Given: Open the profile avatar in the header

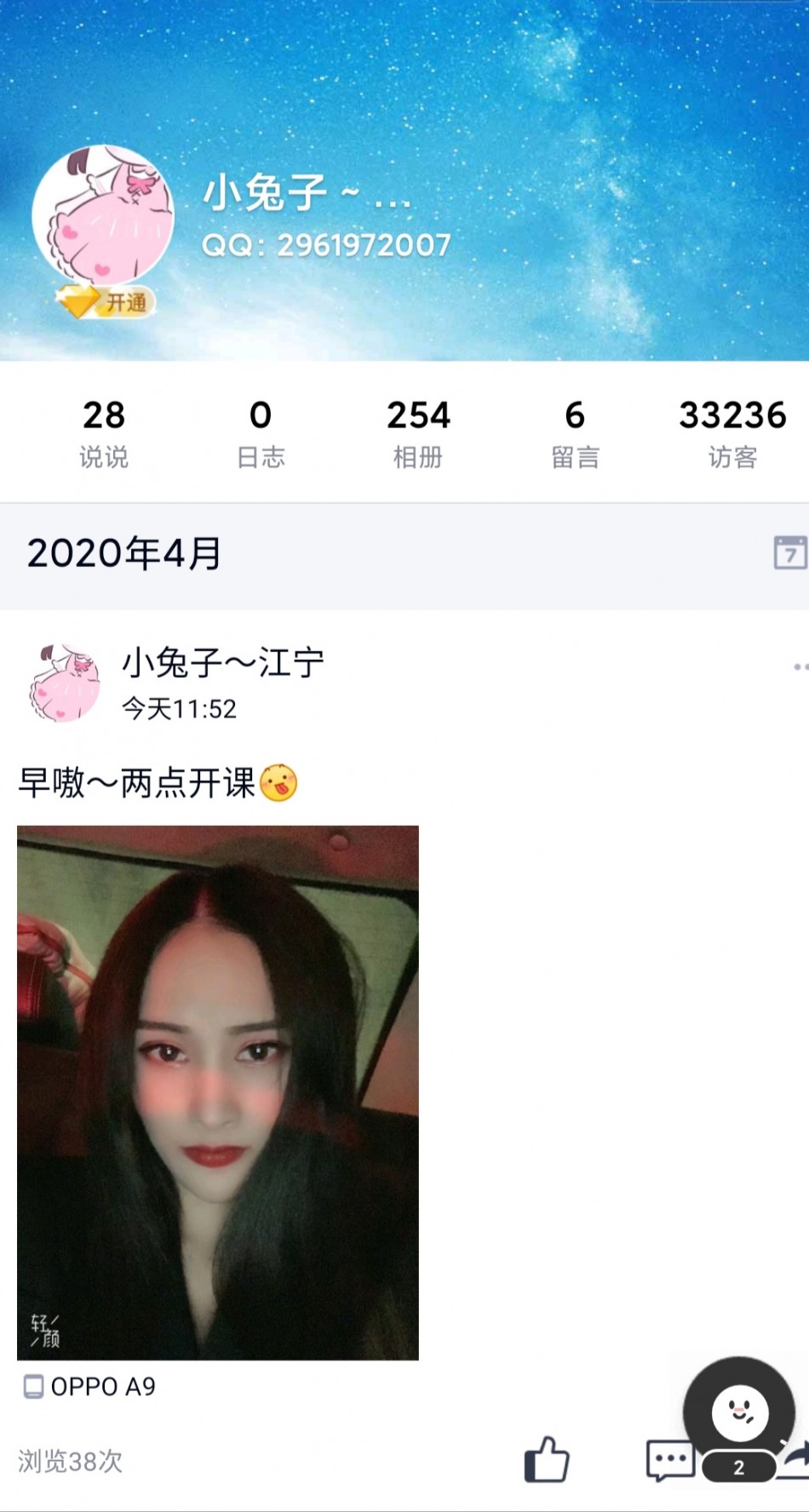Looking at the screenshot, I should 103,216.
